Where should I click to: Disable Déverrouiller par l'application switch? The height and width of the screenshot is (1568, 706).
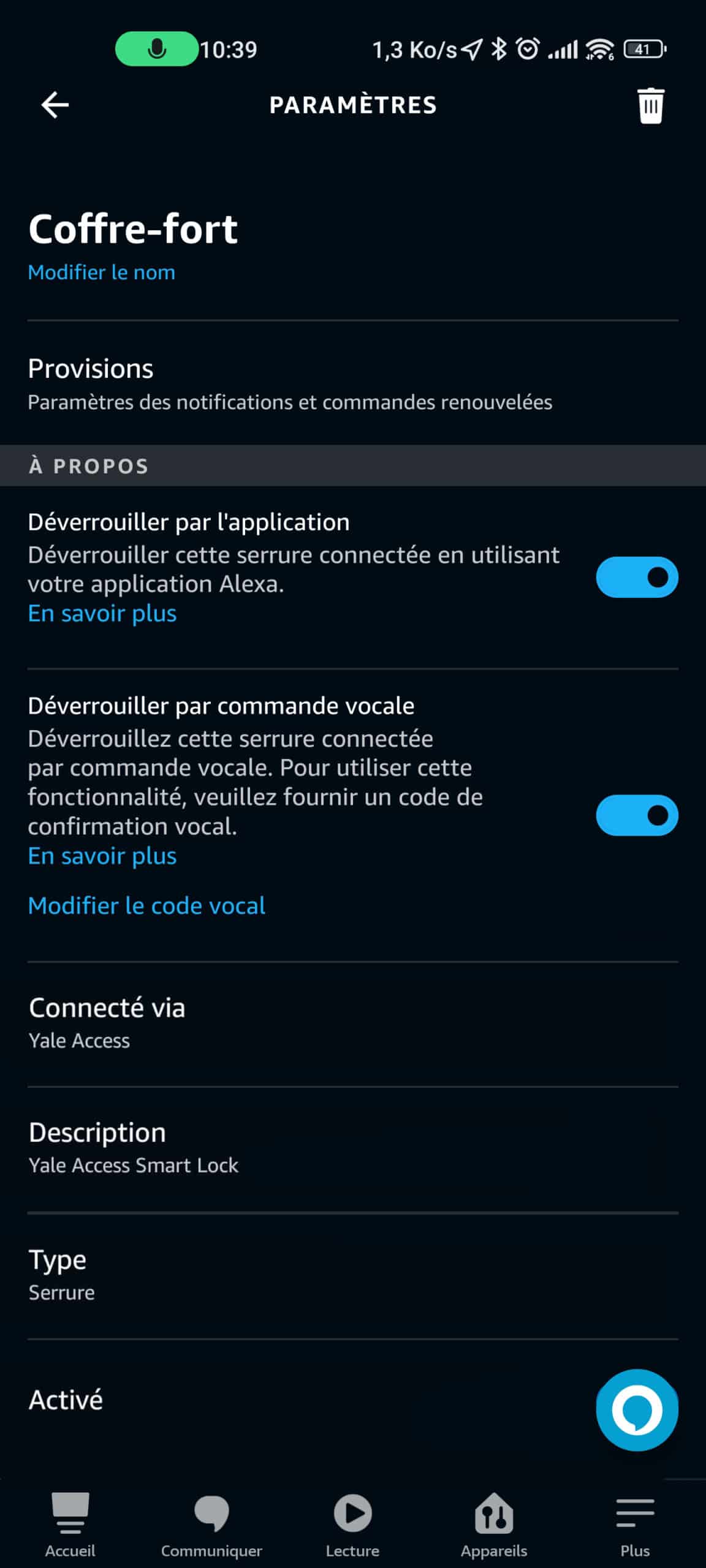637,577
